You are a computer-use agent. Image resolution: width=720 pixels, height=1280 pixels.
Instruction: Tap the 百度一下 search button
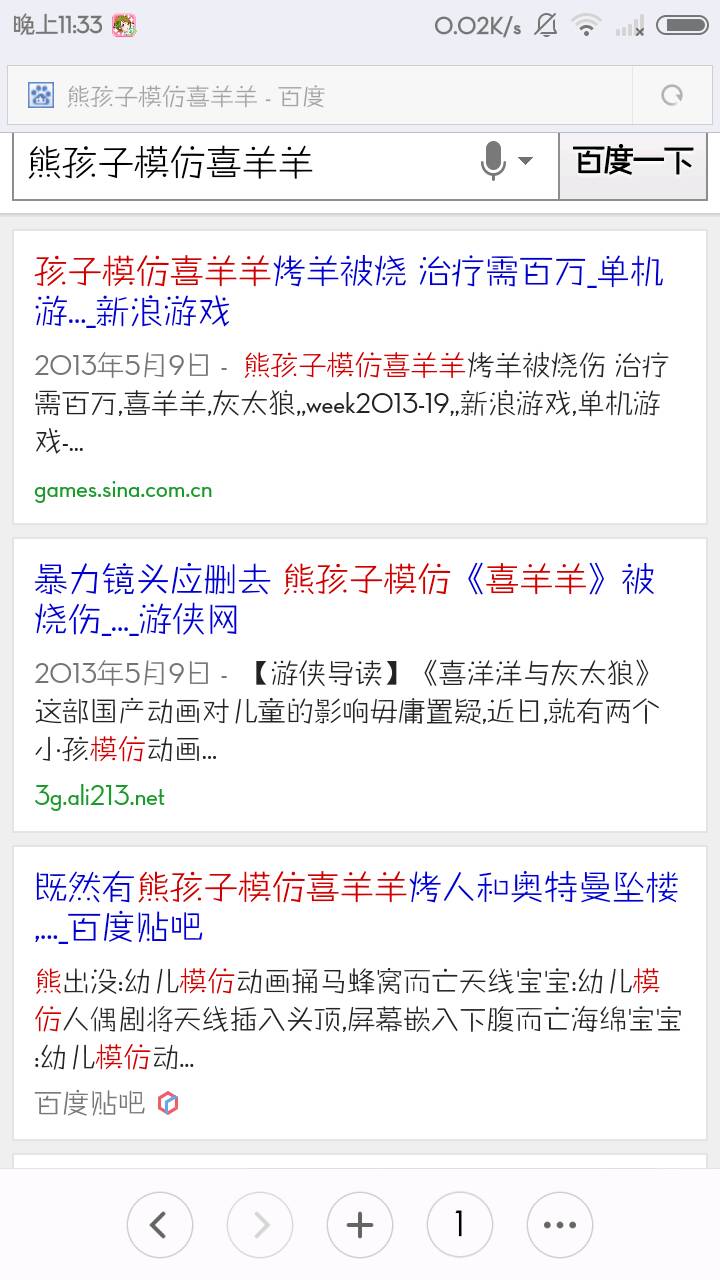click(x=632, y=161)
